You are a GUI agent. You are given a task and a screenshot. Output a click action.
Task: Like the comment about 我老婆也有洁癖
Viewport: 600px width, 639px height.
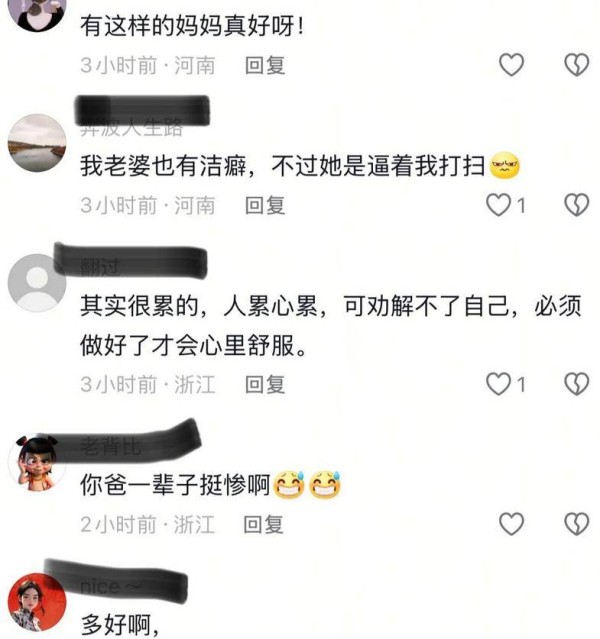[499, 205]
